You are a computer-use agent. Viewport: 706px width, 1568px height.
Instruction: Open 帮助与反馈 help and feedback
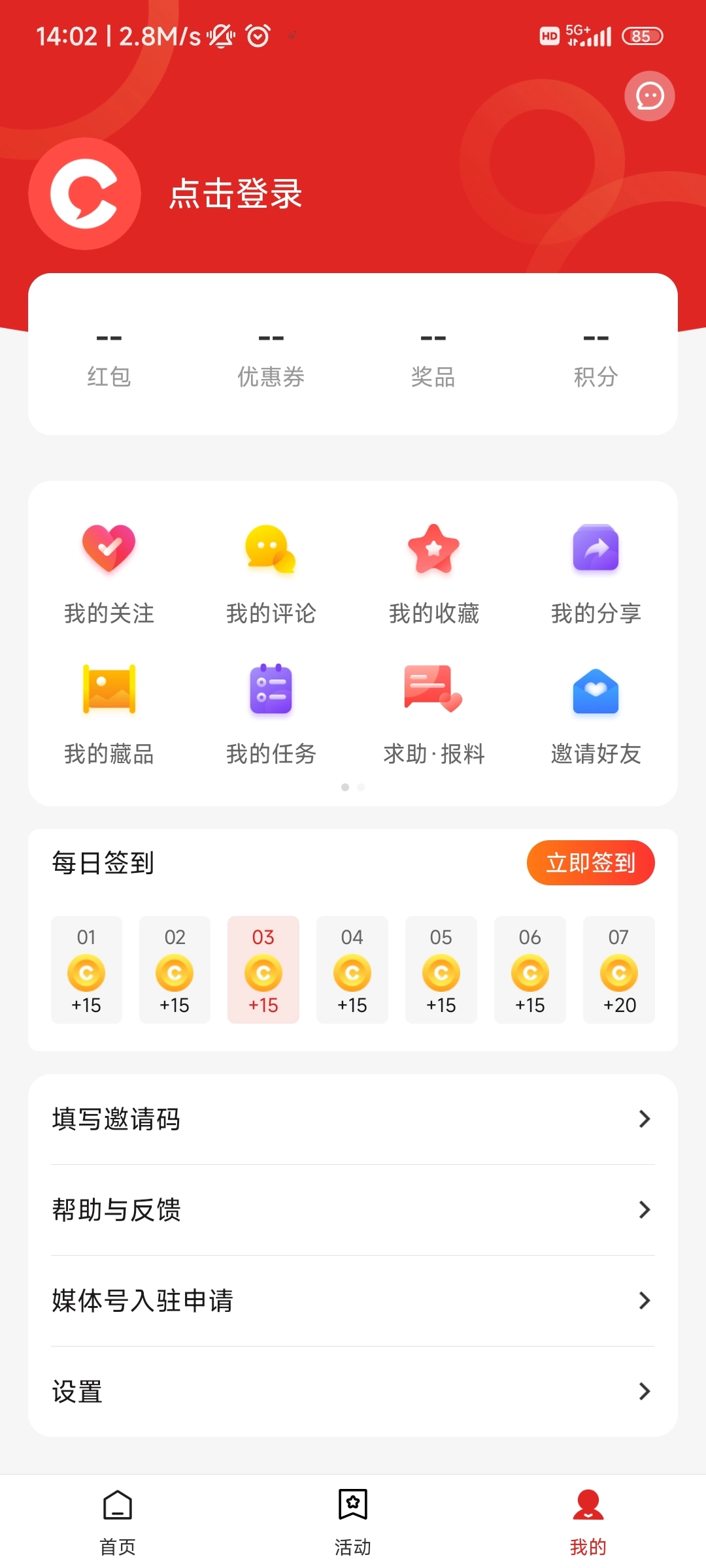353,1210
